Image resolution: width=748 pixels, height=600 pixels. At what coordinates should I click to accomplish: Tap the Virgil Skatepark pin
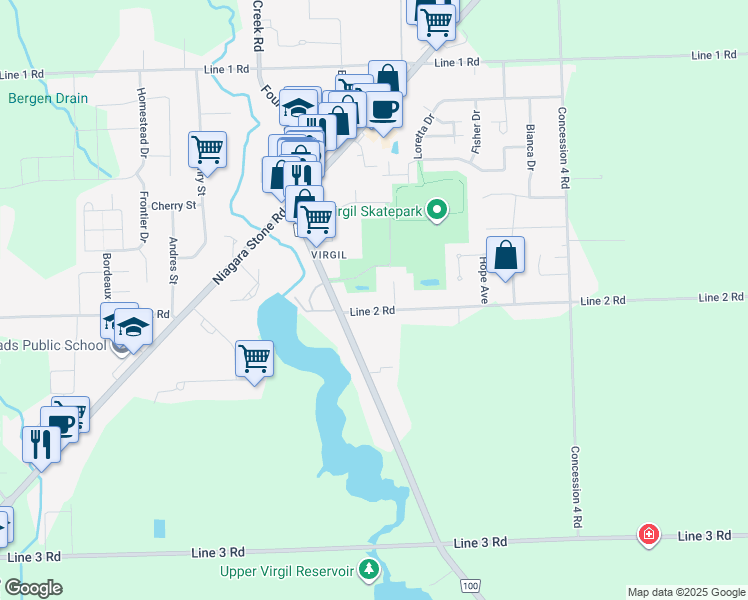(436, 210)
